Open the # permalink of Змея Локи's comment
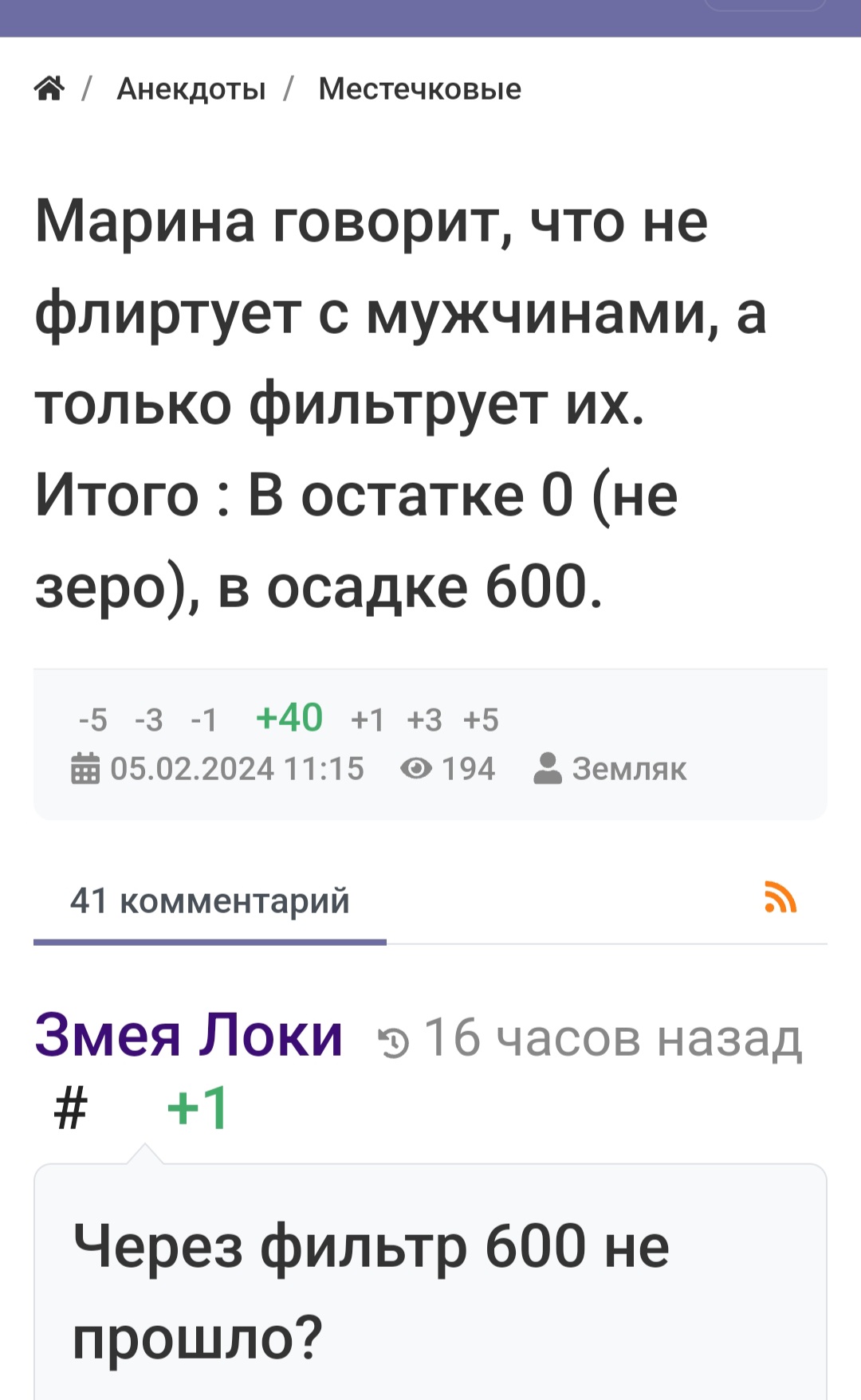The height and width of the screenshot is (1400, 861). click(x=70, y=1108)
